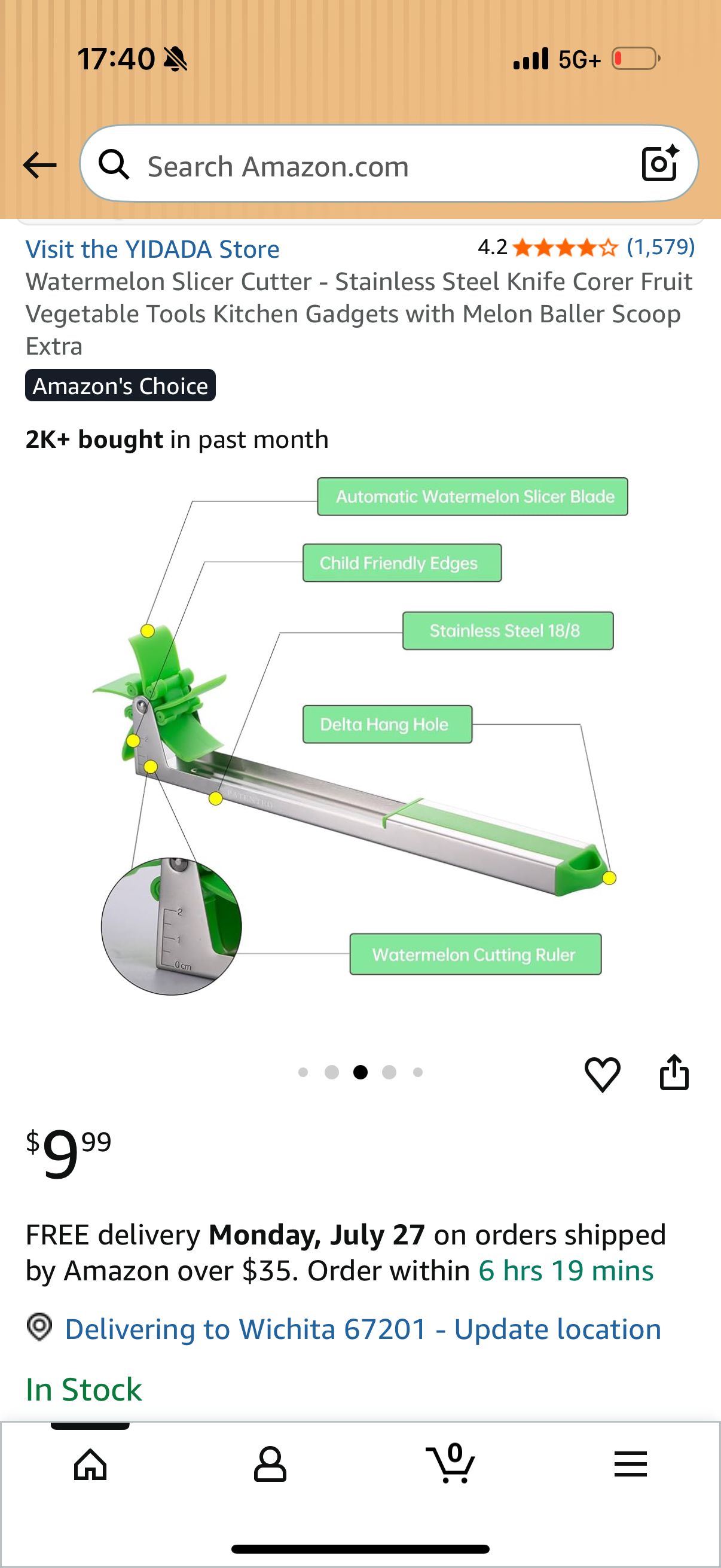The height and width of the screenshot is (1568, 721).
Task: Open the watermelon slicer product image
Action: [x=360, y=737]
